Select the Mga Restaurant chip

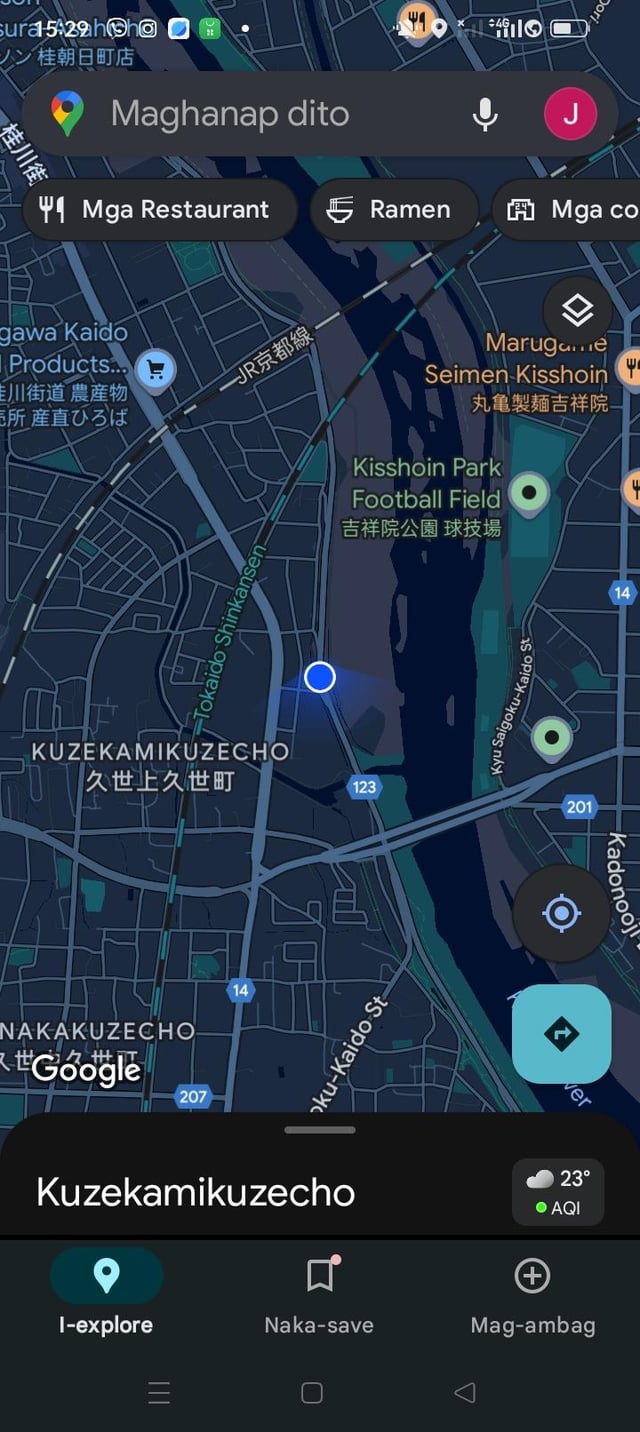tap(158, 209)
